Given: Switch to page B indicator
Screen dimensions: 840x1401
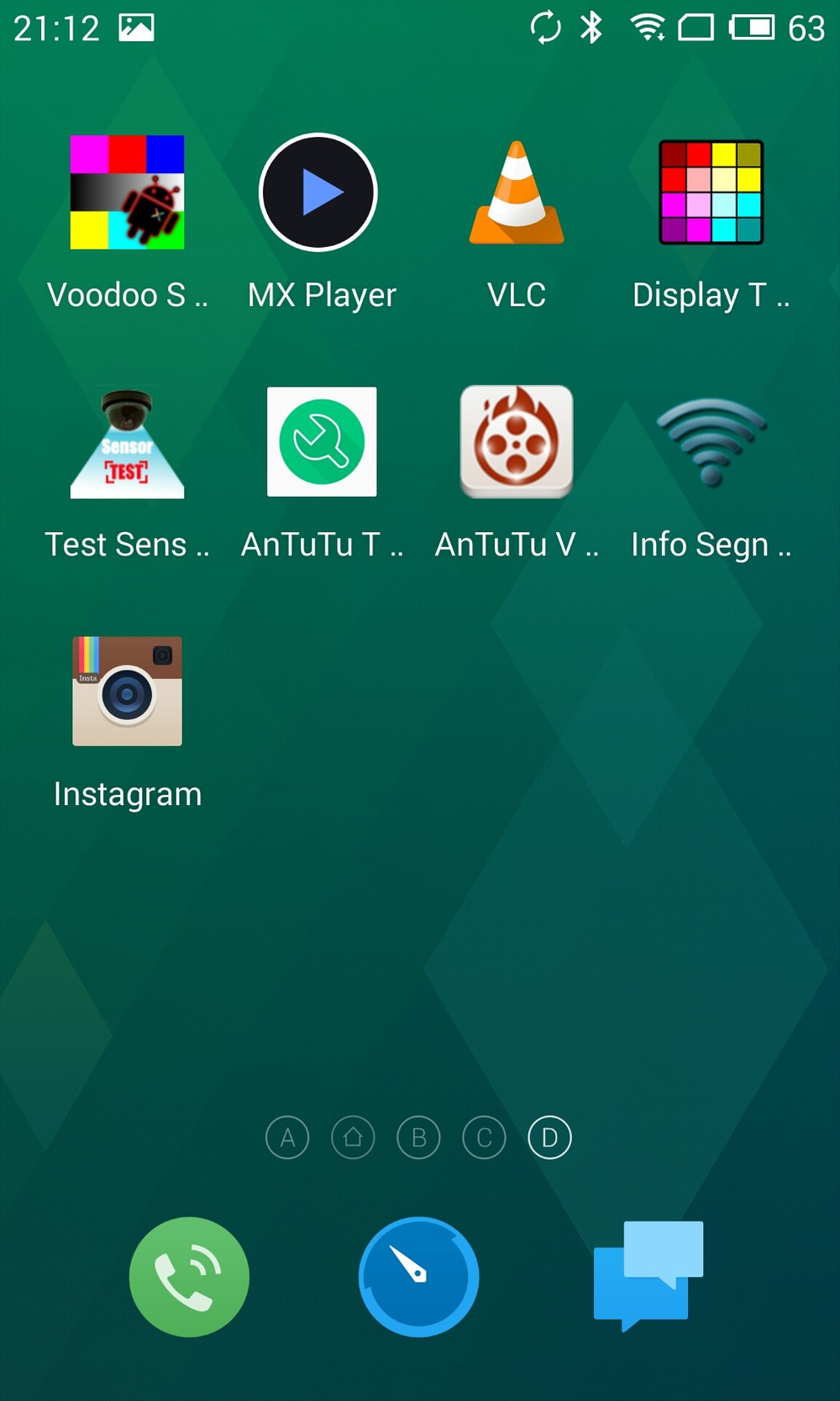Looking at the screenshot, I should 418,1138.
